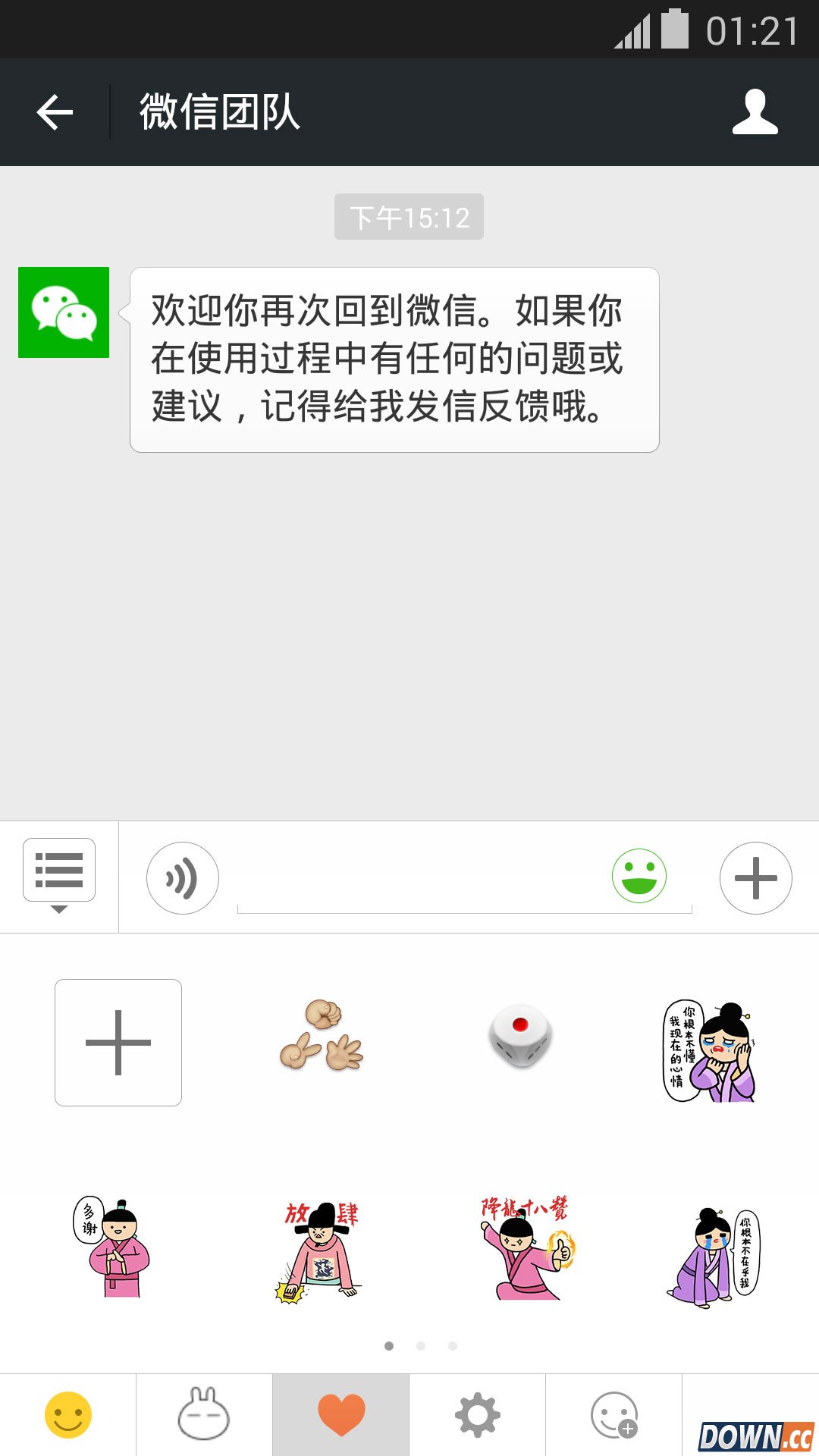The width and height of the screenshot is (819, 1456).
Task: Expand the quick reply list arrow
Action: coord(58,910)
